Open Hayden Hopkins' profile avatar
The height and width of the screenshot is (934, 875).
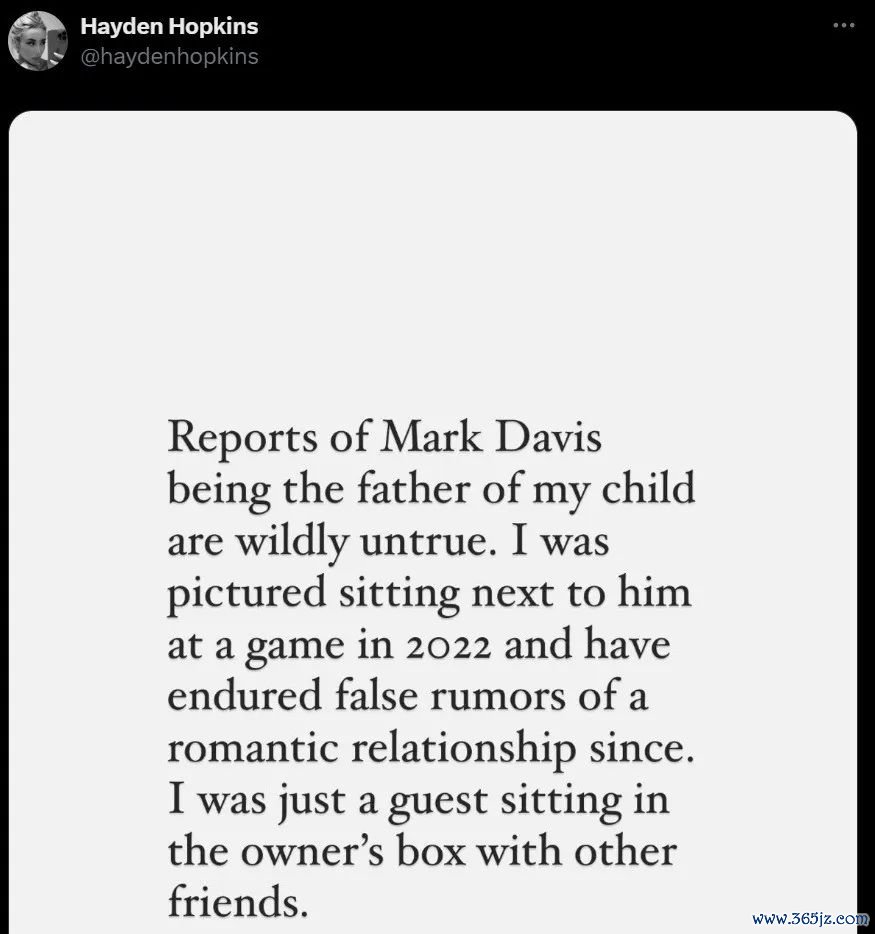[39, 42]
